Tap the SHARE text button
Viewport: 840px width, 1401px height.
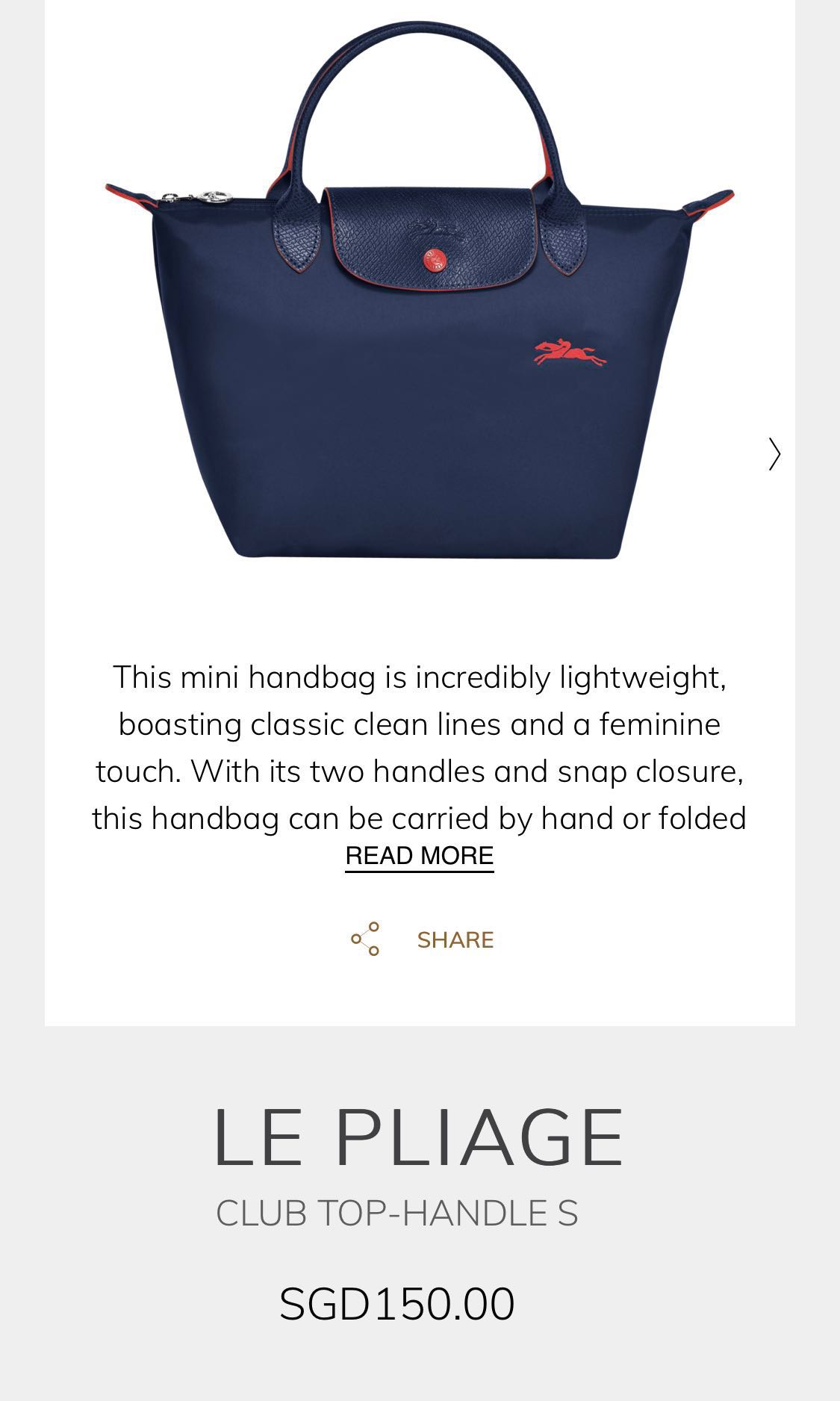point(456,939)
